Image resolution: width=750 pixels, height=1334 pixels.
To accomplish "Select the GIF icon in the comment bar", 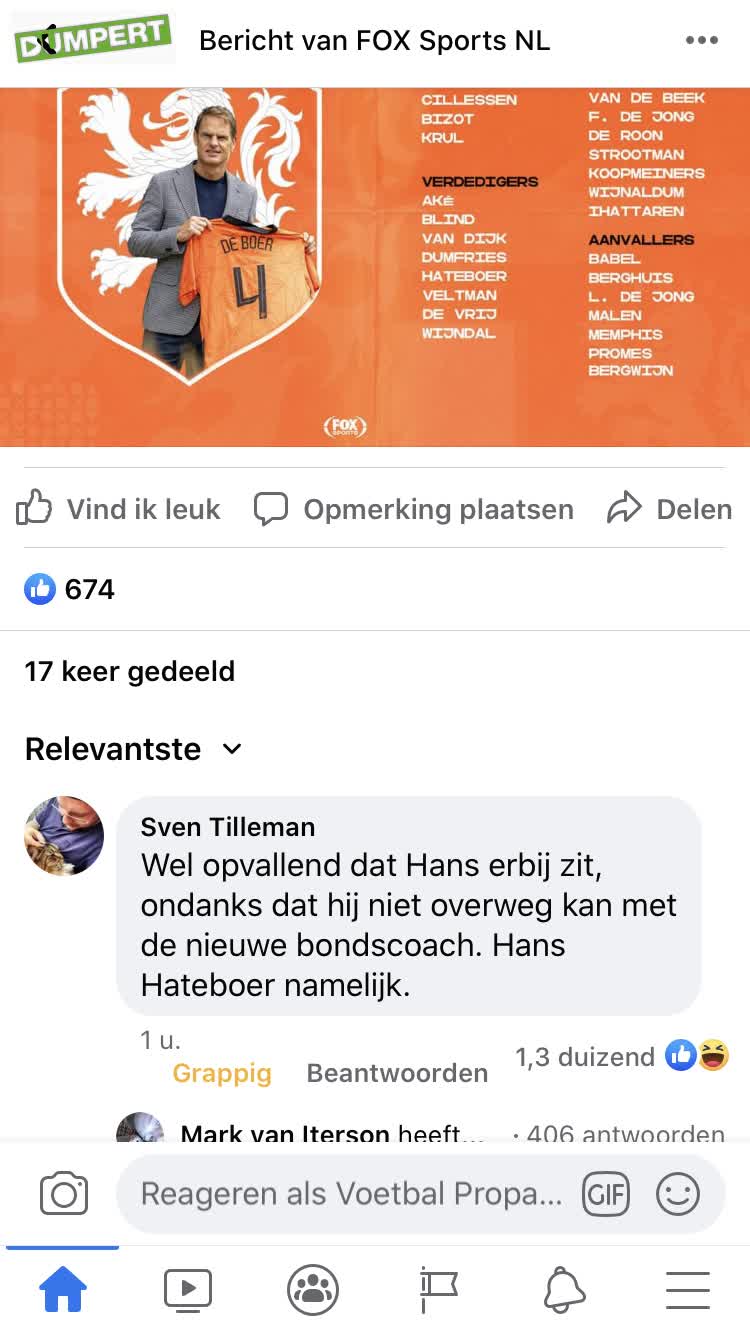I will (605, 1193).
